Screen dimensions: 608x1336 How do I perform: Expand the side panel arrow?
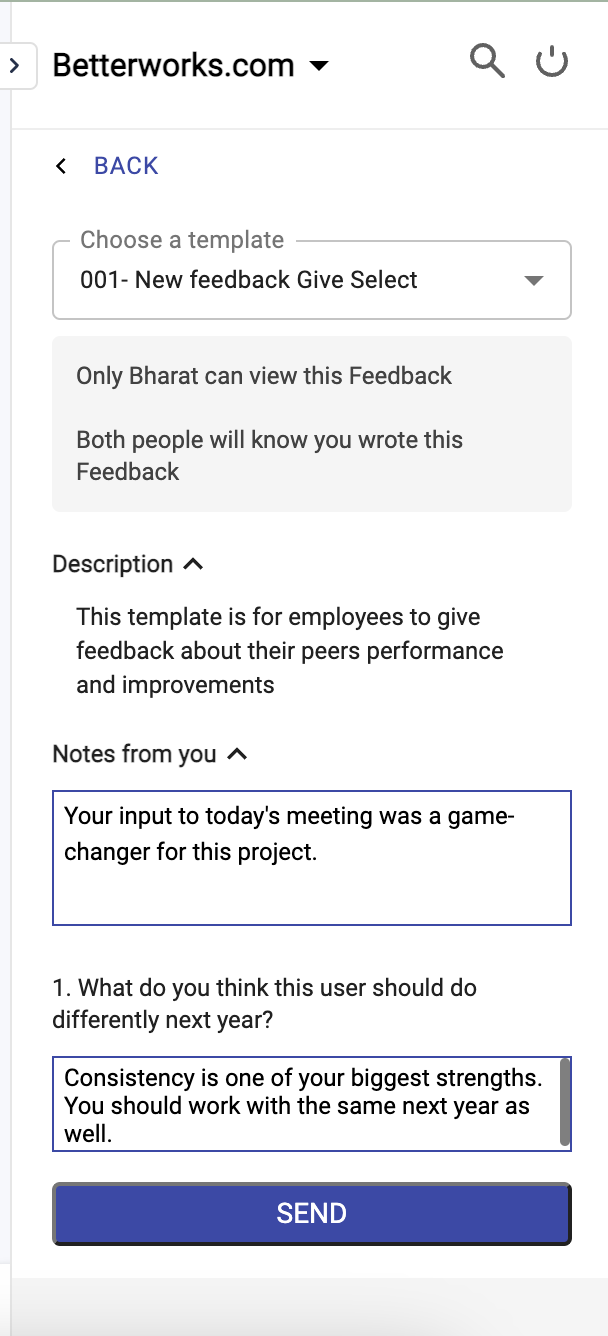tap(16, 66)
